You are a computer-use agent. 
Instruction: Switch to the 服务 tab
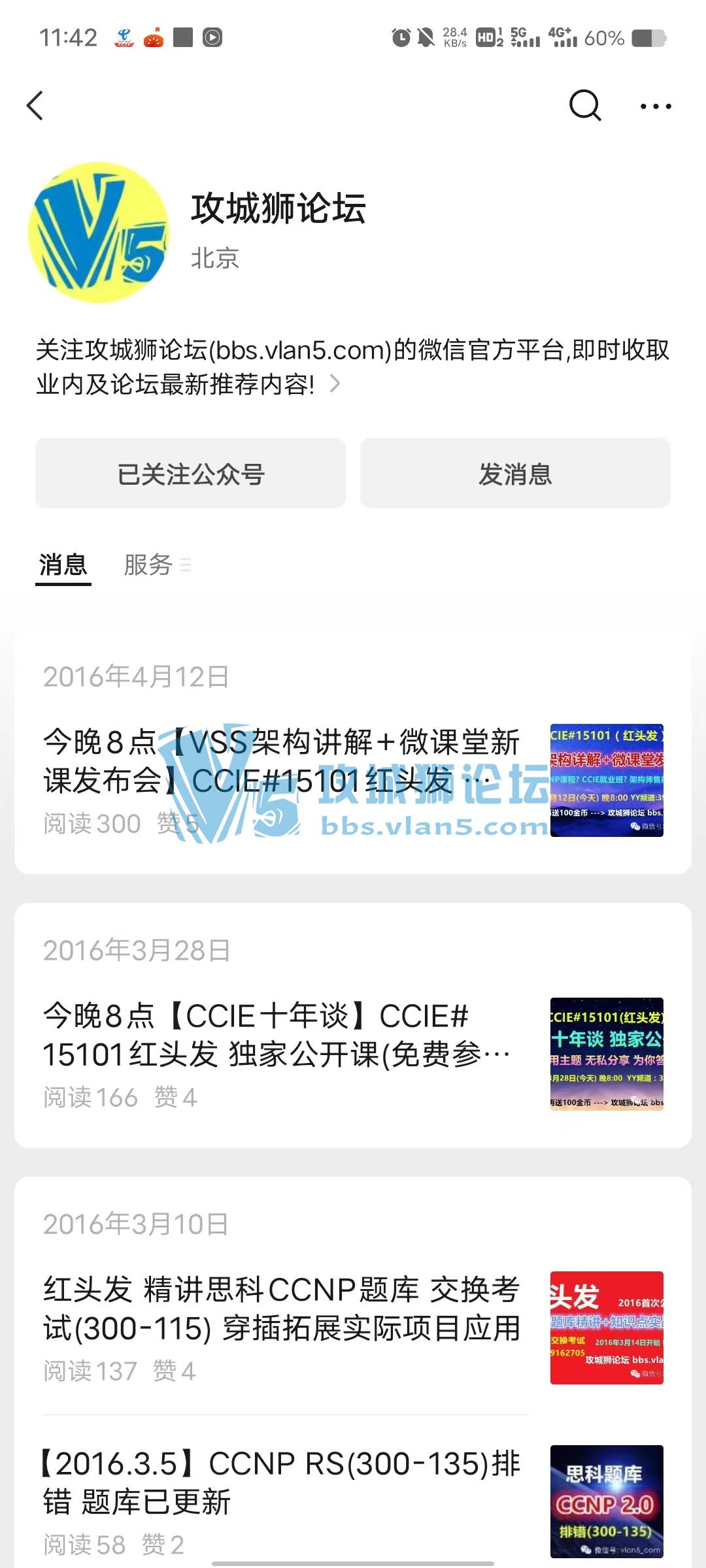coord(149,565)
